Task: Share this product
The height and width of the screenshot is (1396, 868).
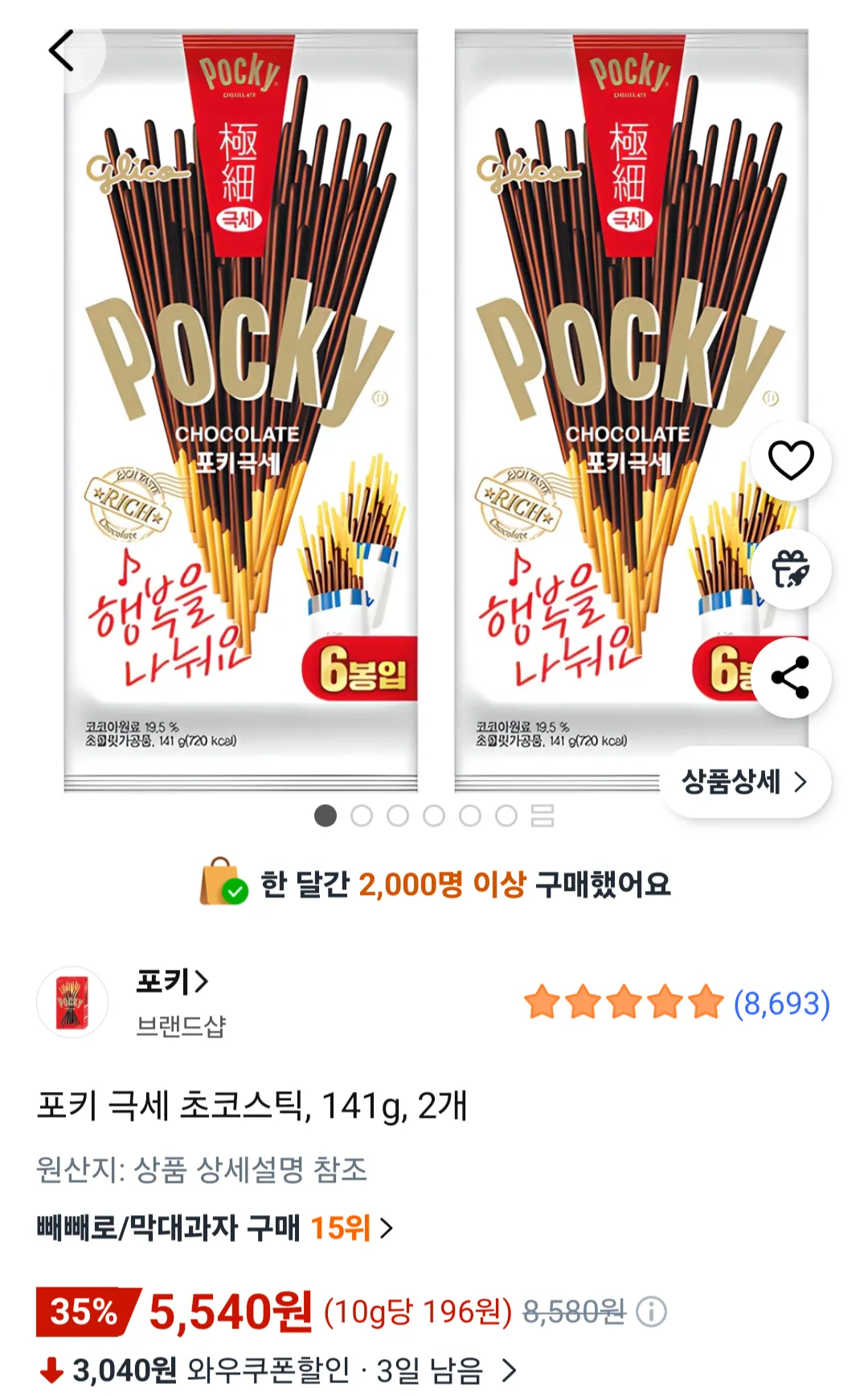Action: (791, 677)
